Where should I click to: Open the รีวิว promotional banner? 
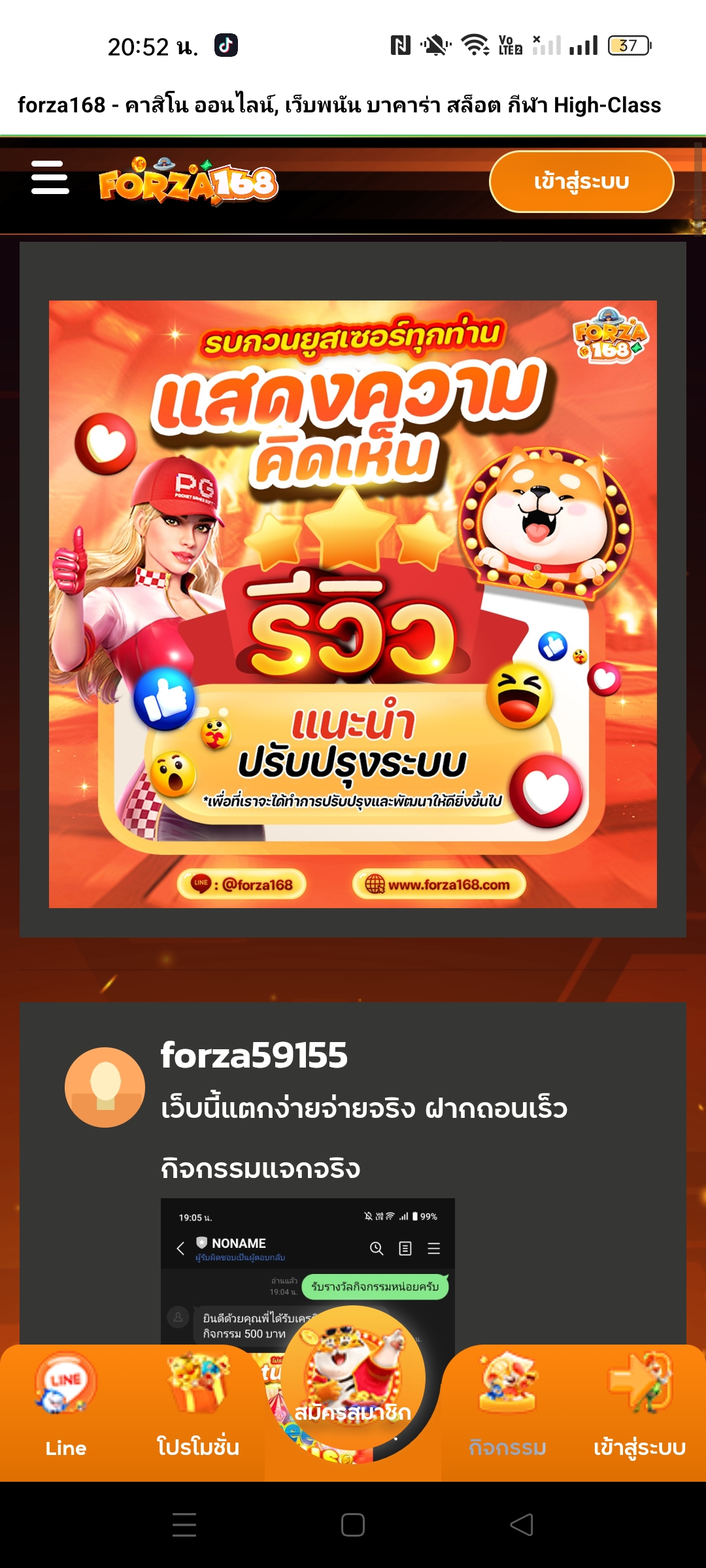(353, 604)
